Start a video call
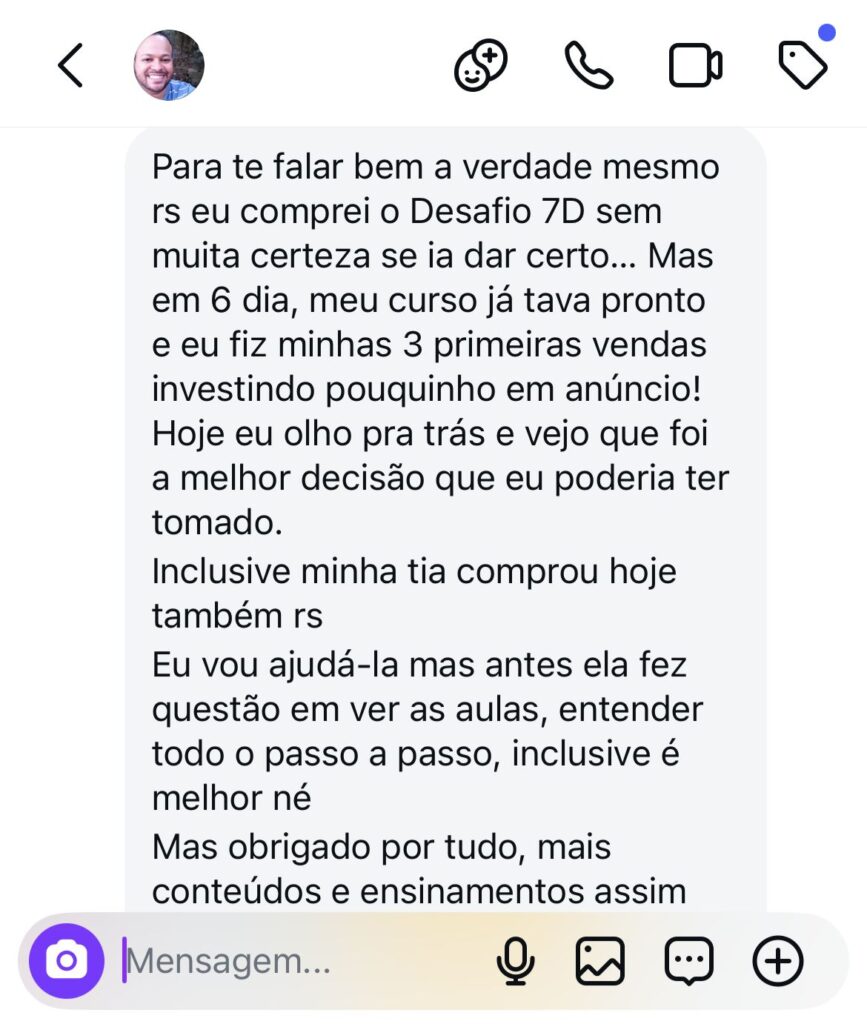Screen dimensions: 867x1024 [x=695, y=66]
